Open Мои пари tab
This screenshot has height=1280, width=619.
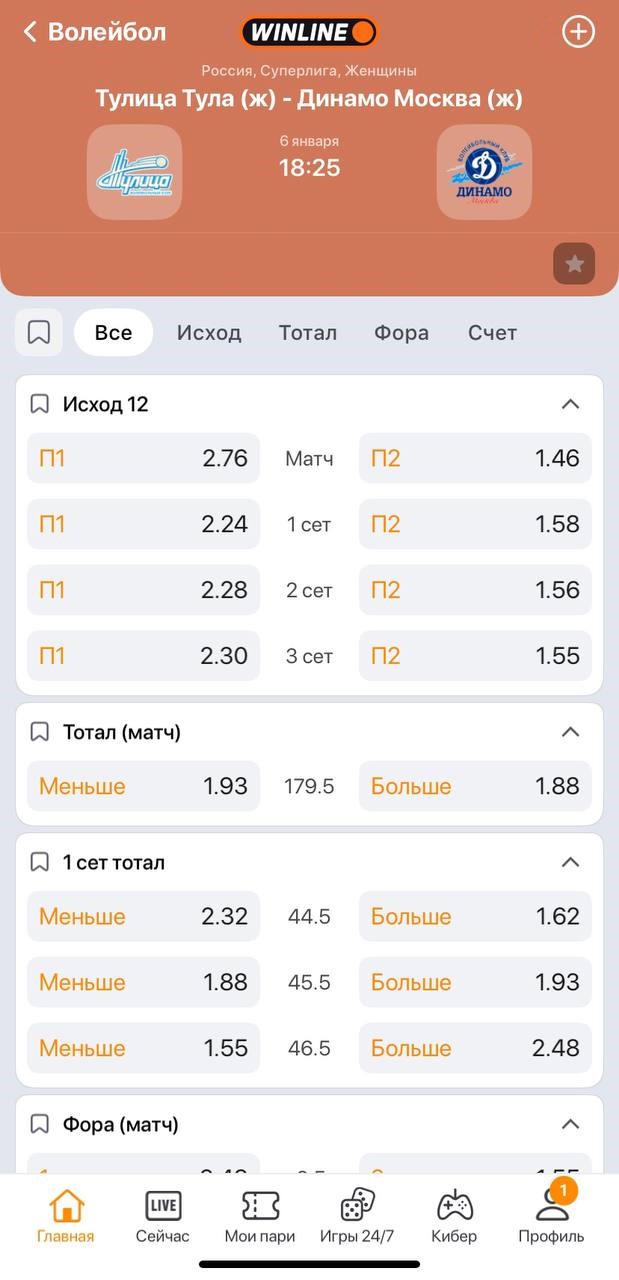click(260, 1217)
